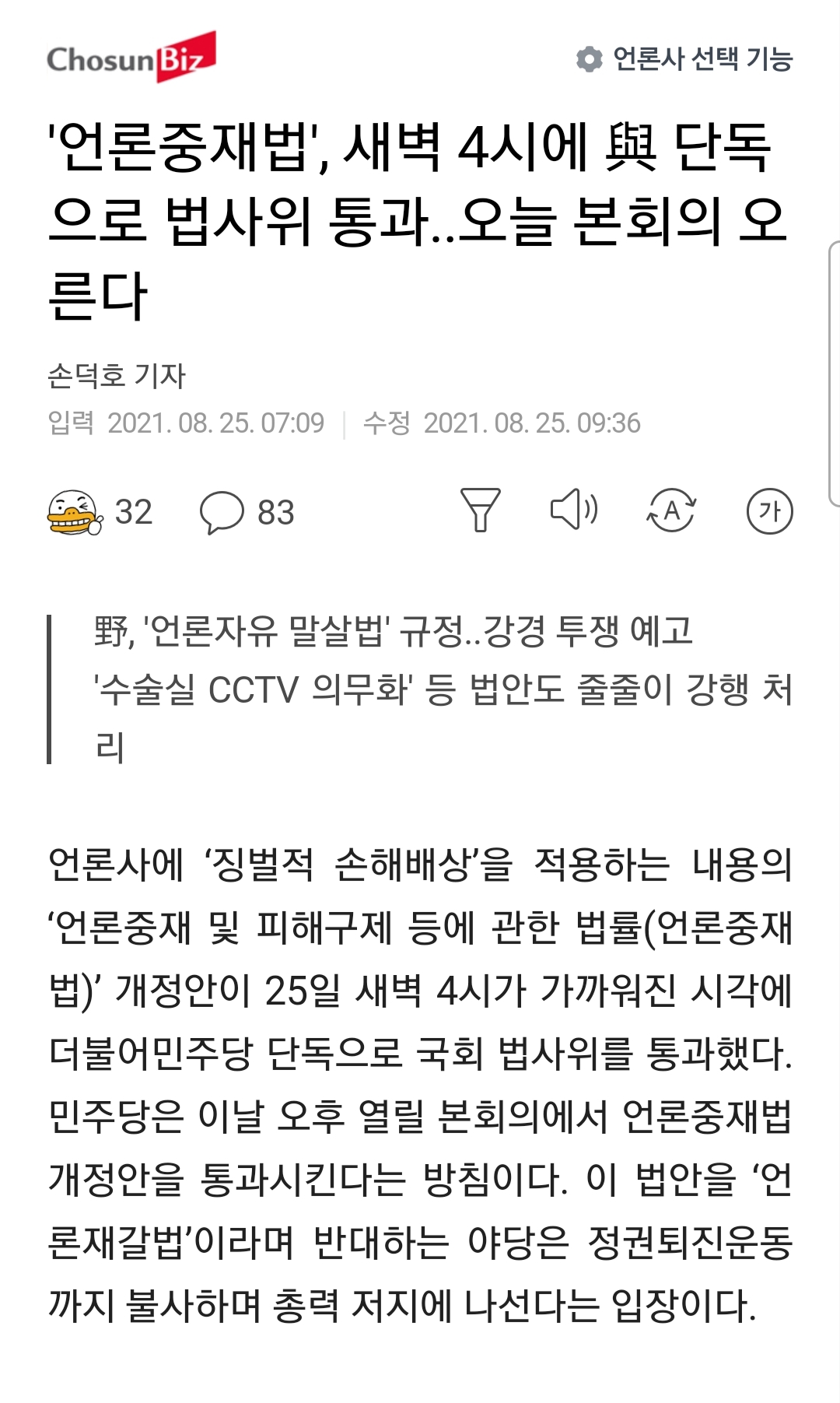Translate the article
Screen dimensions: 840x1403
(x=671, y=510)
